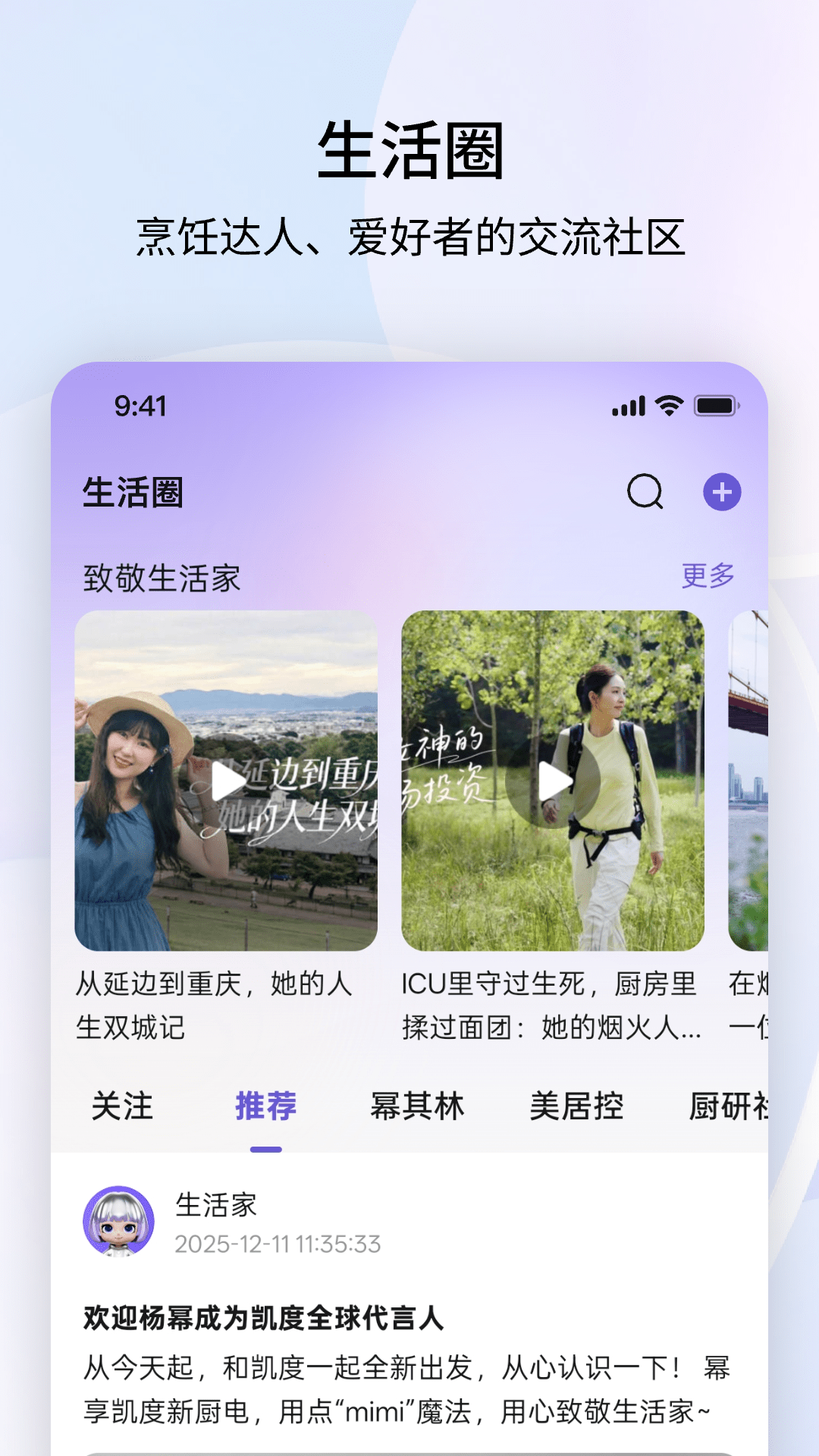This screenshot has height=1456, width=819.
Task: Tap the purple plus icon to create post
Action: tap(721, 493)
